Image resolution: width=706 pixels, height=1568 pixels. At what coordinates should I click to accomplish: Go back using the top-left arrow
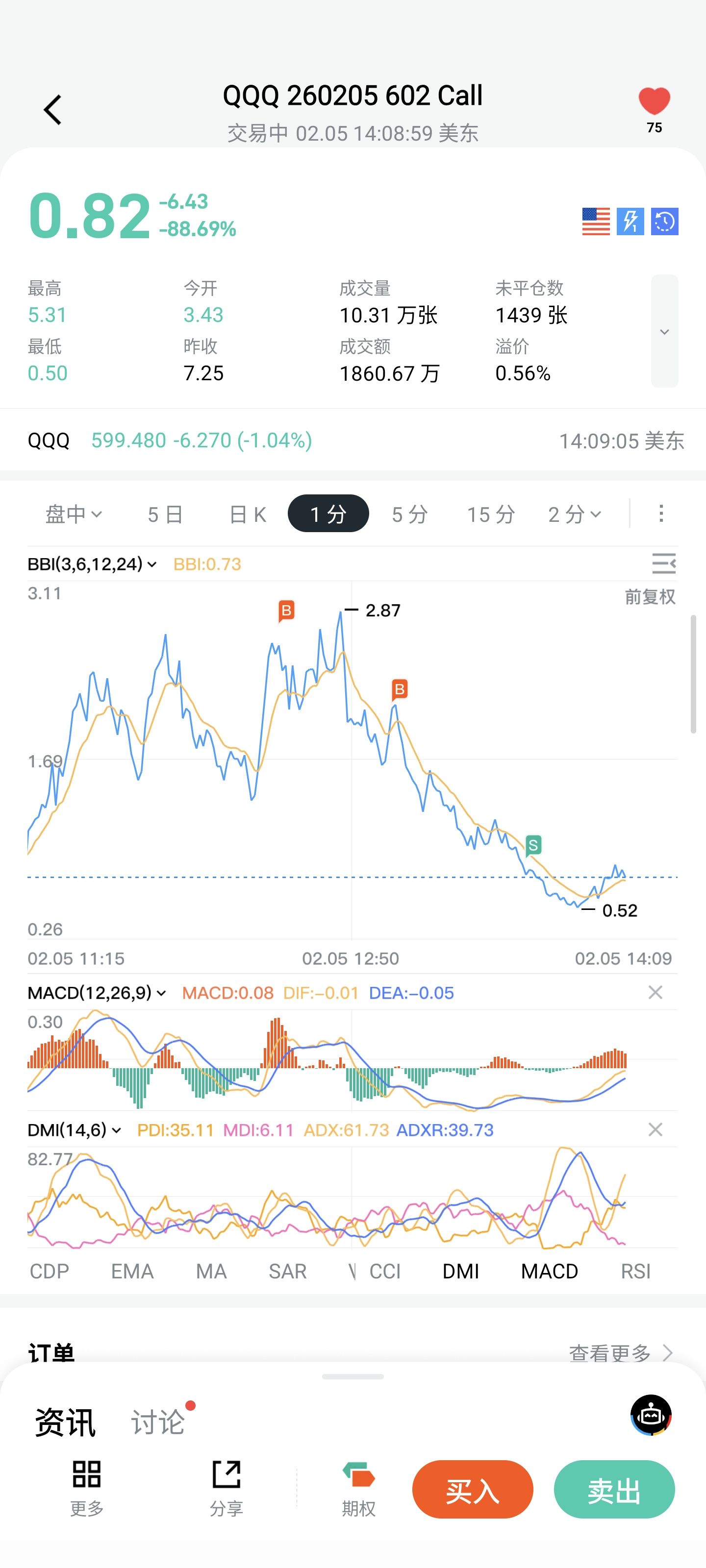tap(53, 110)
